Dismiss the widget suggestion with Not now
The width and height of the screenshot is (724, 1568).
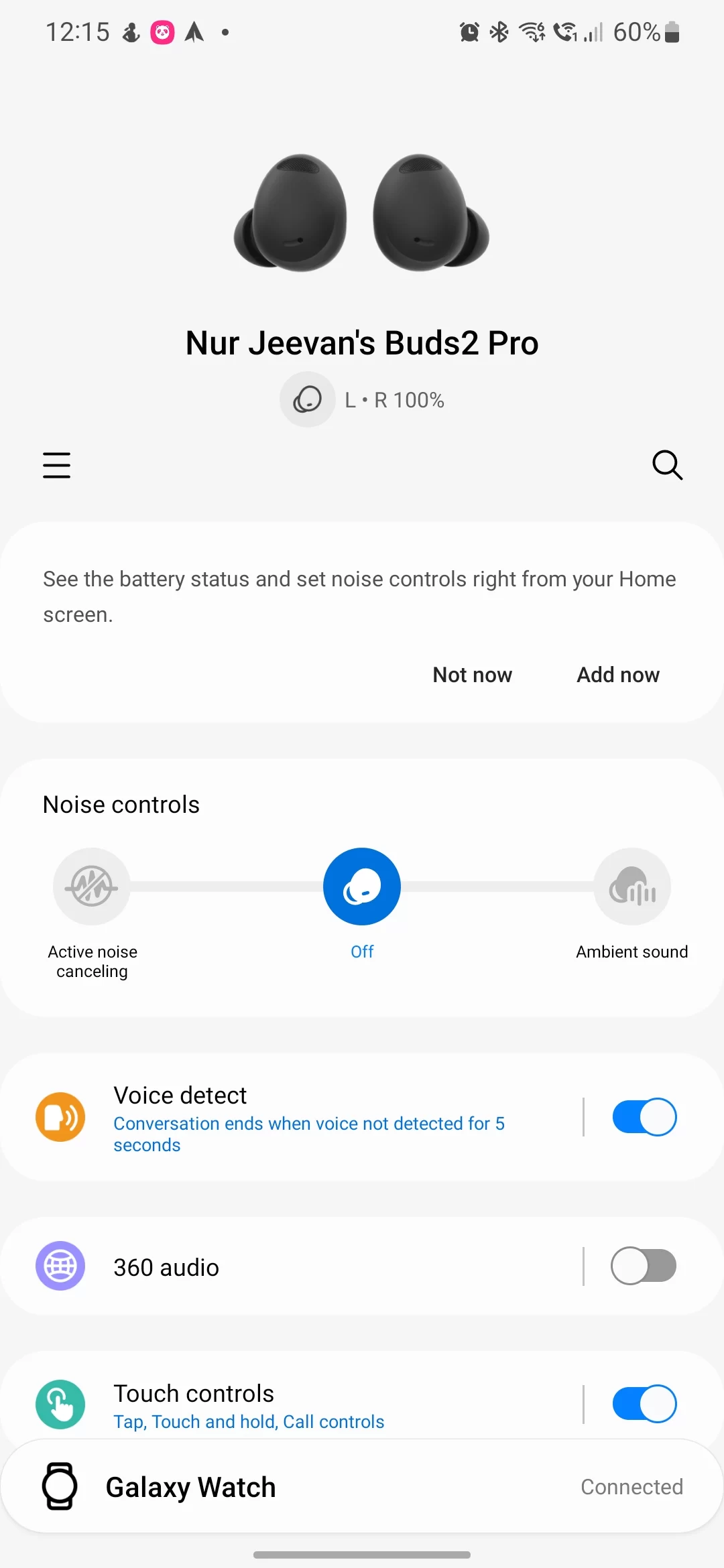(472, 675)
